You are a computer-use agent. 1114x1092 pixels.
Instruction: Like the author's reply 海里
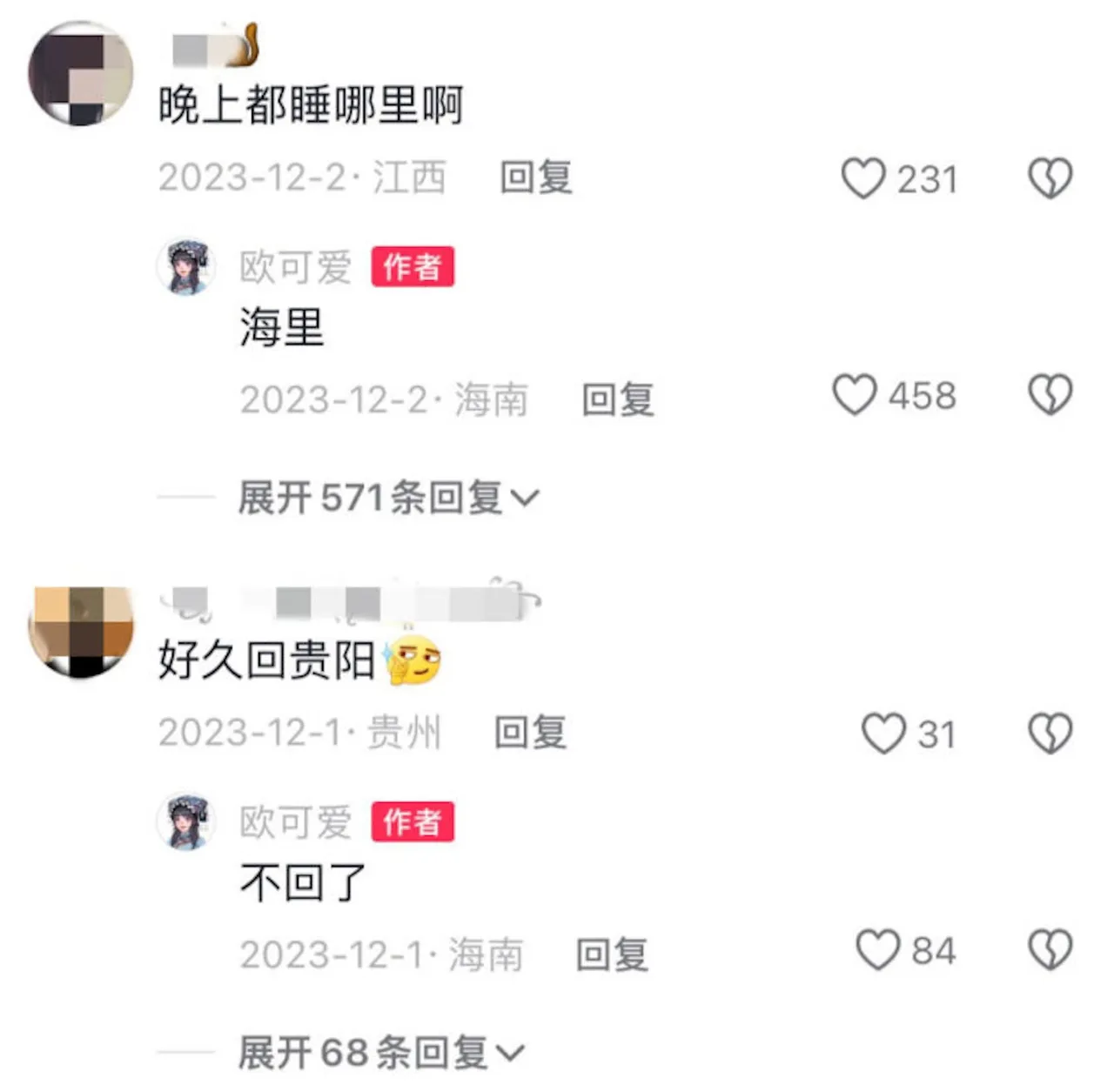pos(855,395)
